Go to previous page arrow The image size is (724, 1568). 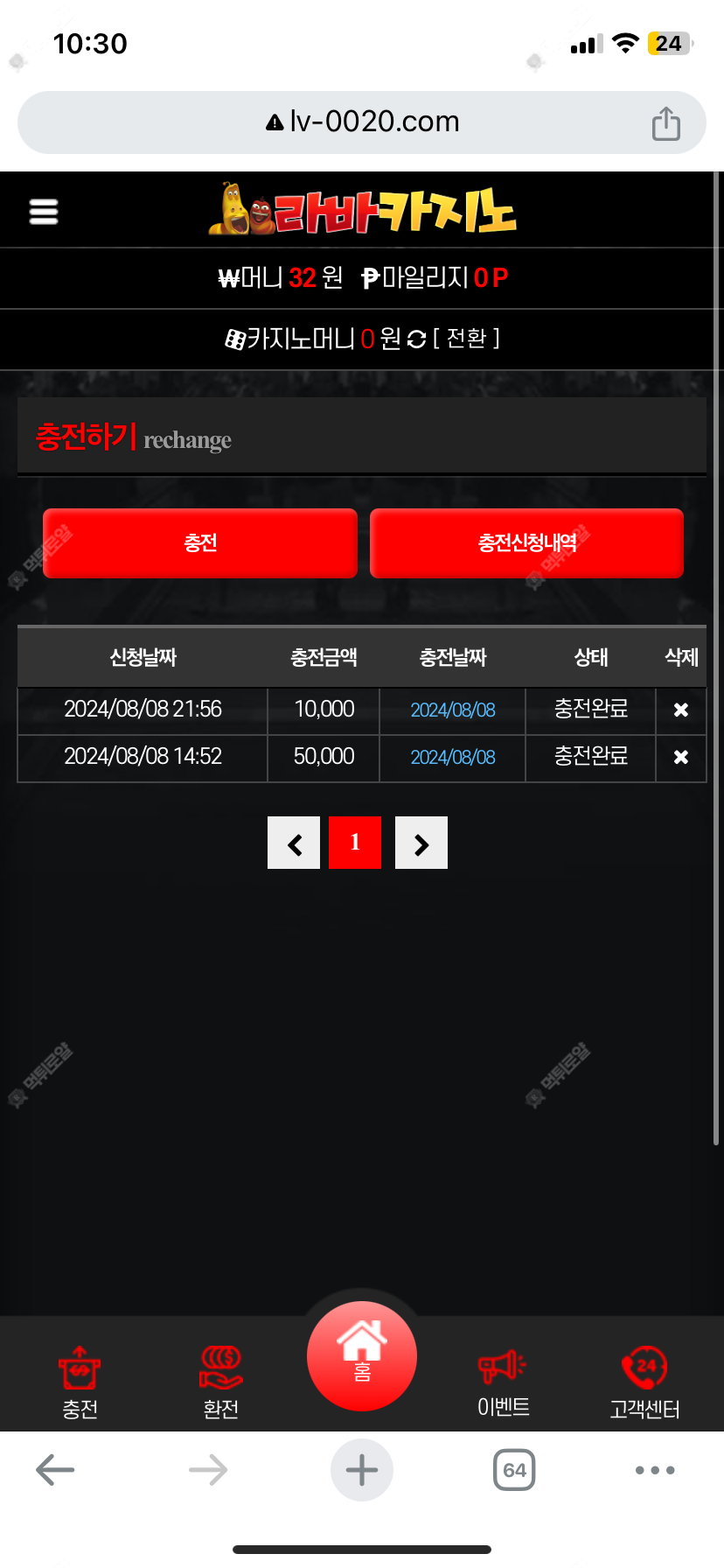[294, 843]
